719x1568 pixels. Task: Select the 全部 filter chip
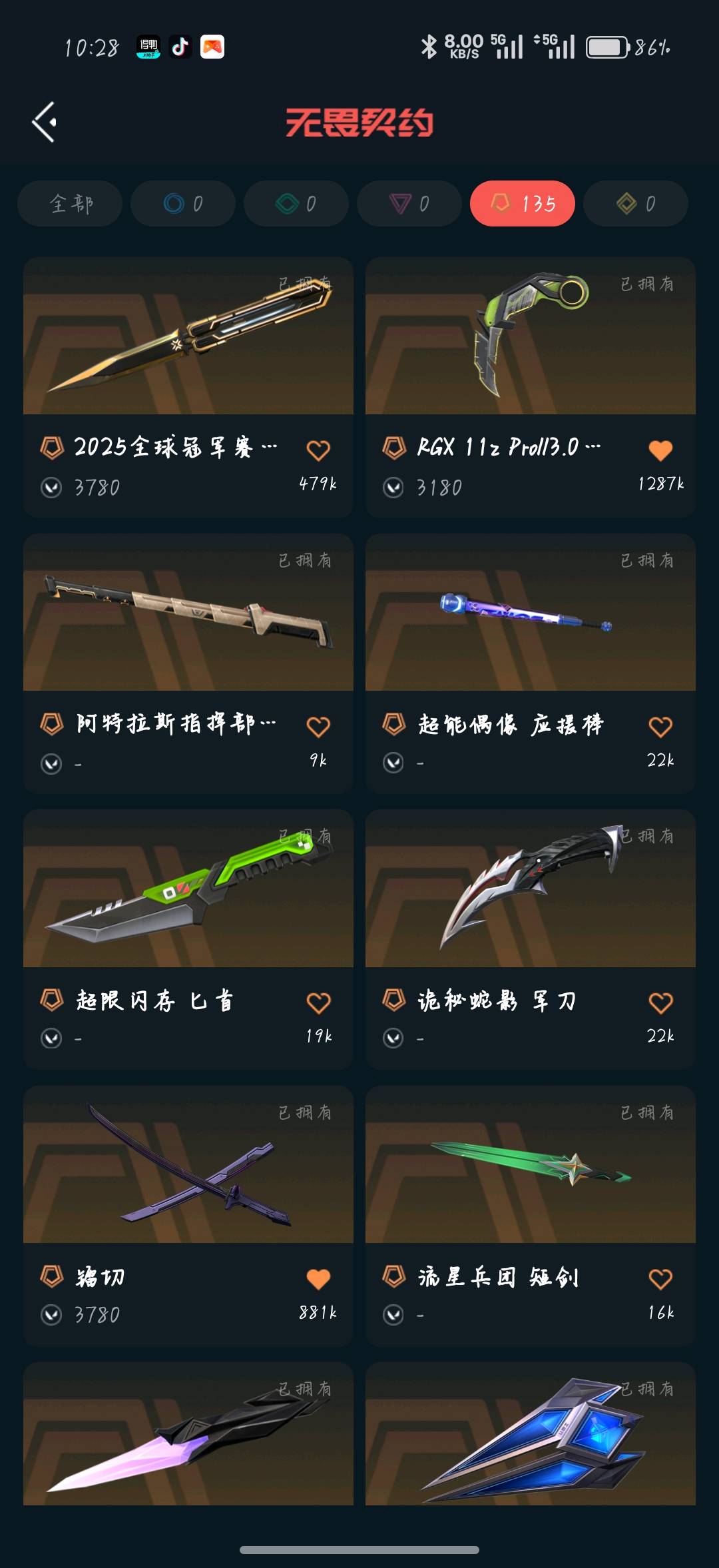click(x=70, y=203)
